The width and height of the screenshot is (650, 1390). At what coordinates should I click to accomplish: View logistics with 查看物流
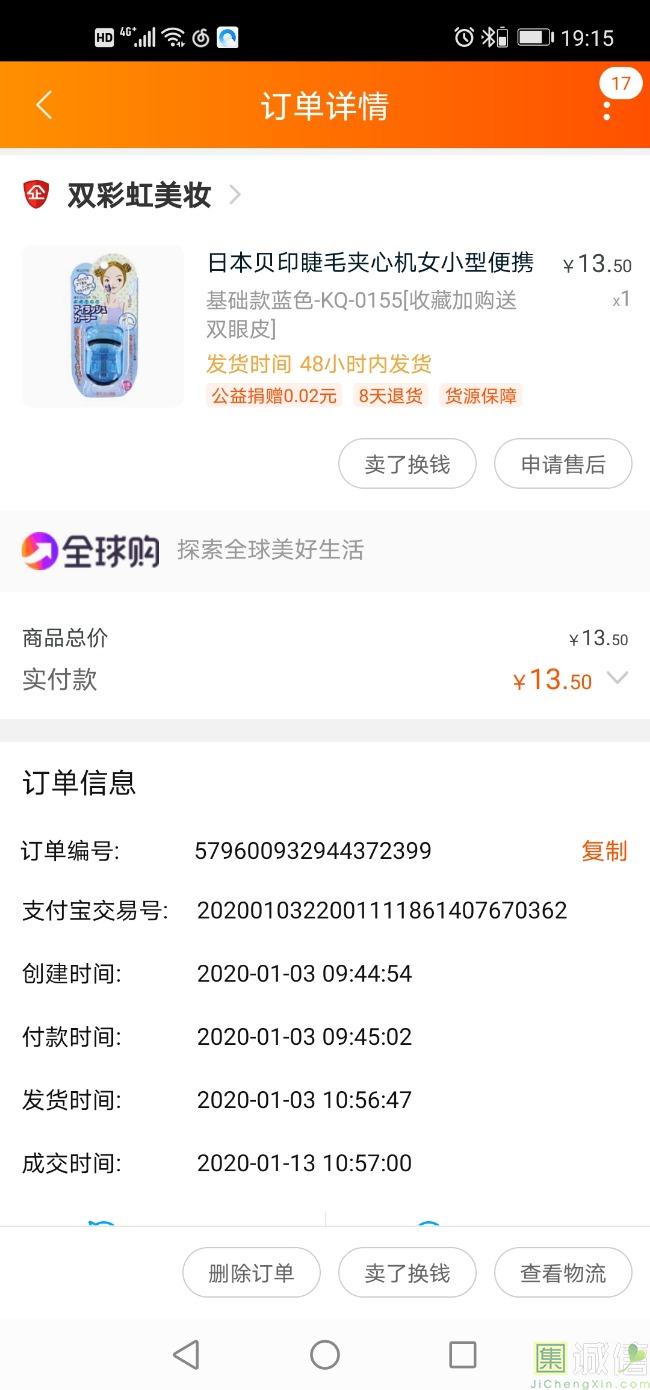(563, 1273)
